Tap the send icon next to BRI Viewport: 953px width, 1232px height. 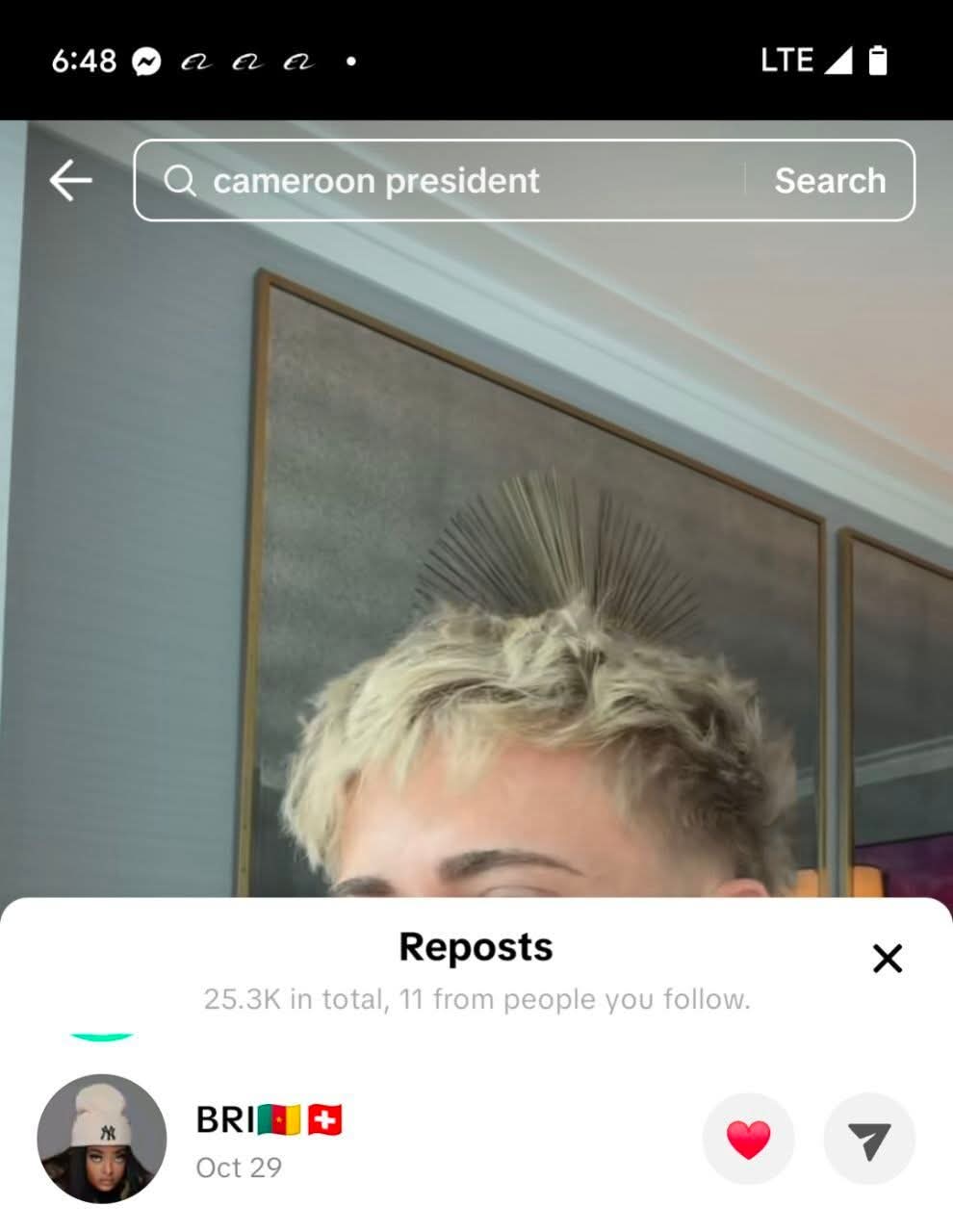[x=869, y=1140]
